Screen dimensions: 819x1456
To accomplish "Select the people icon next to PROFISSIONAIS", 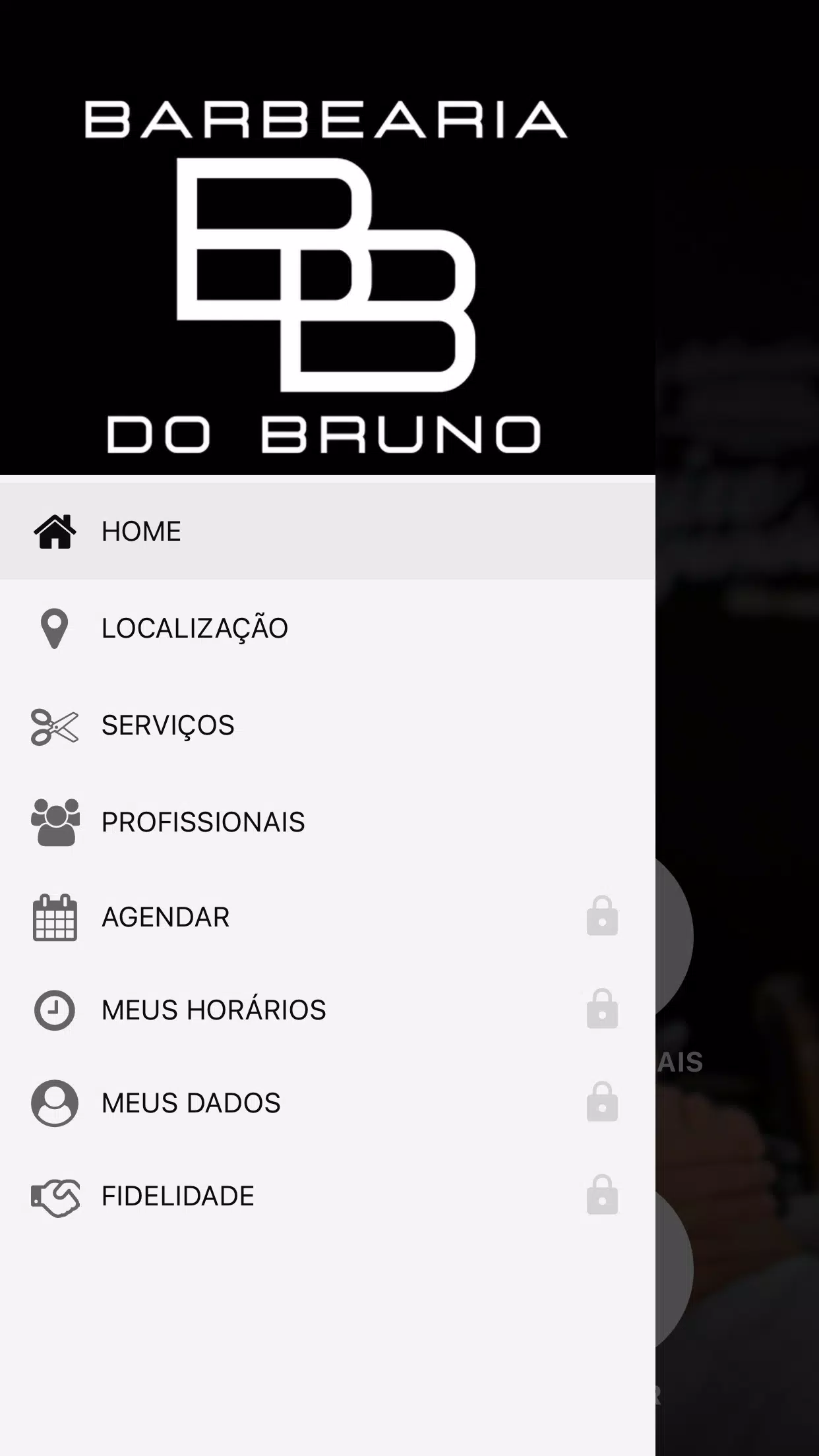I will 55,821.
